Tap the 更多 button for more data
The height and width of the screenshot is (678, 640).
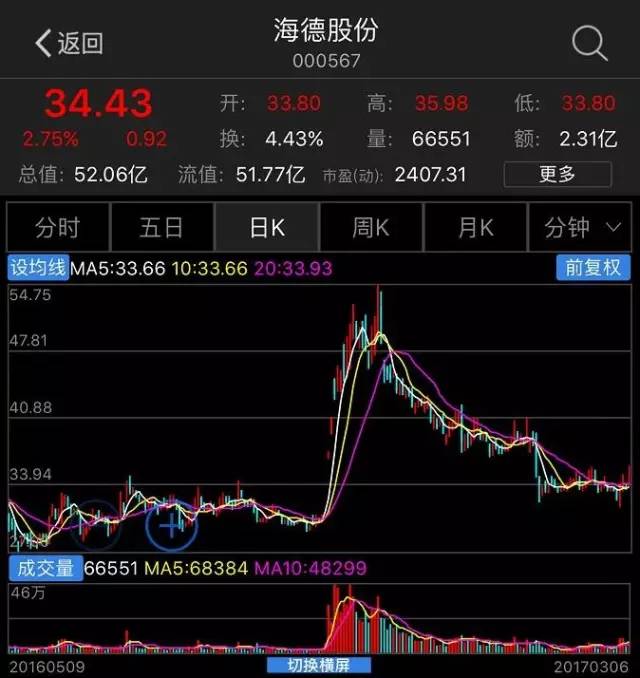point(557,174)
